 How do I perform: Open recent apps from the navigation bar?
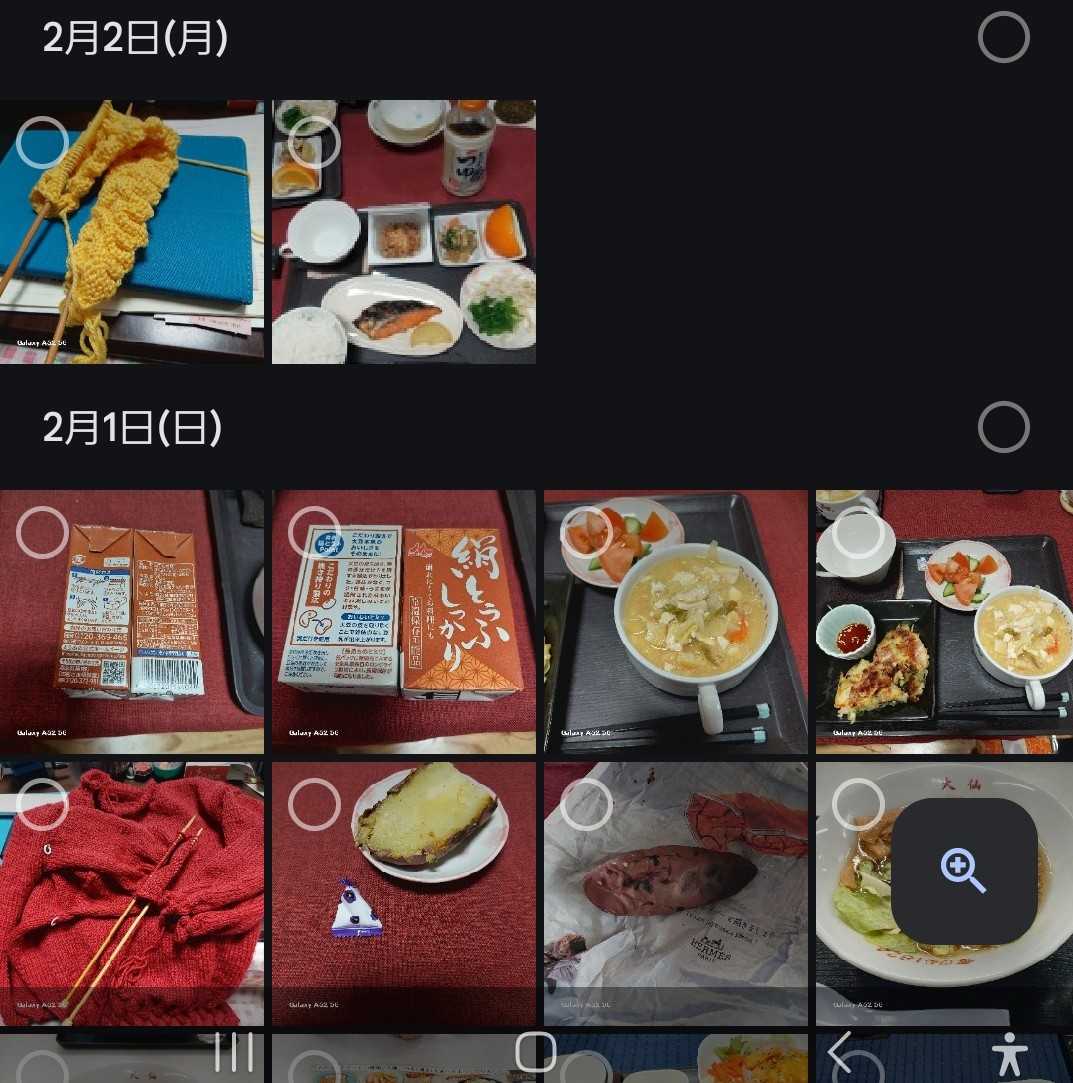[x=233, y=1052]
